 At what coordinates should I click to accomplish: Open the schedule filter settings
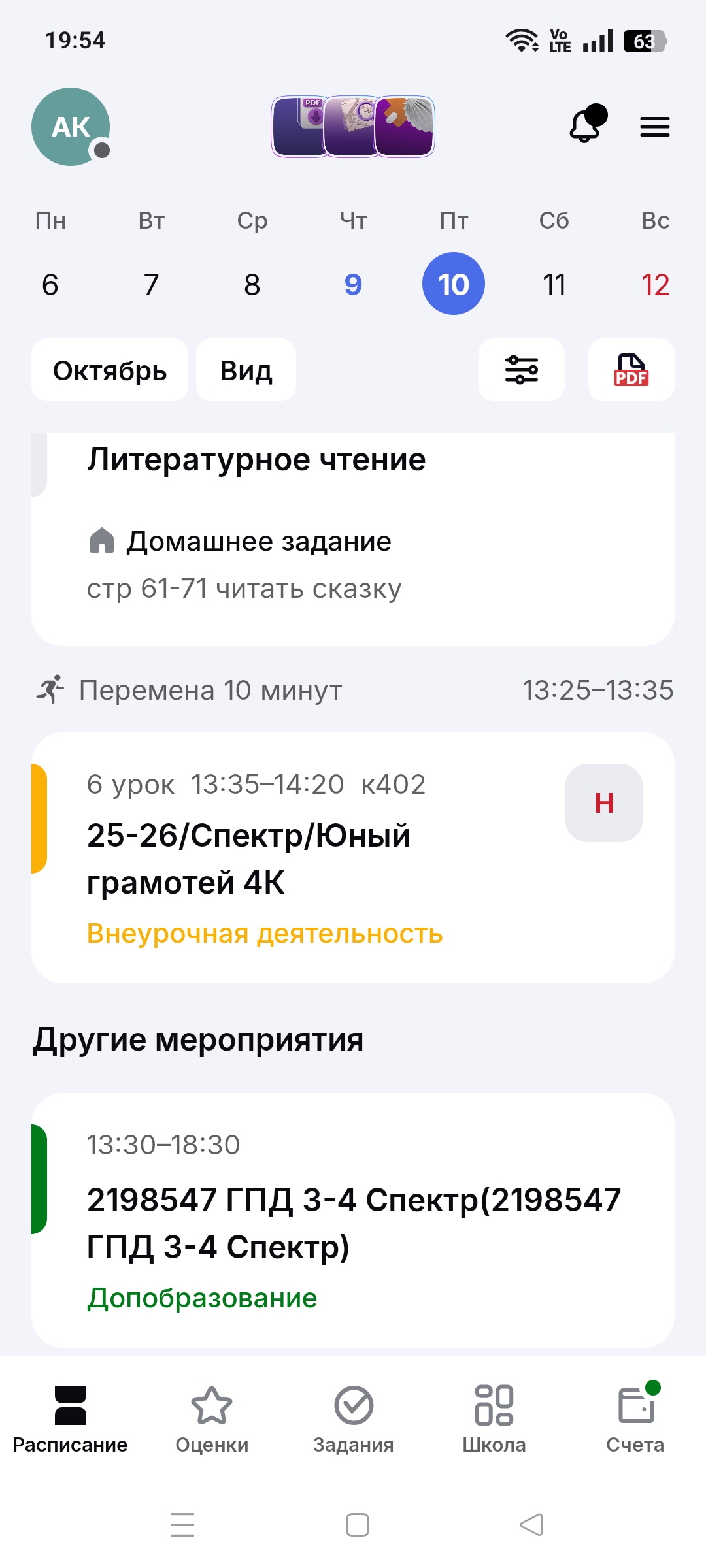click(x=521, y=370)
